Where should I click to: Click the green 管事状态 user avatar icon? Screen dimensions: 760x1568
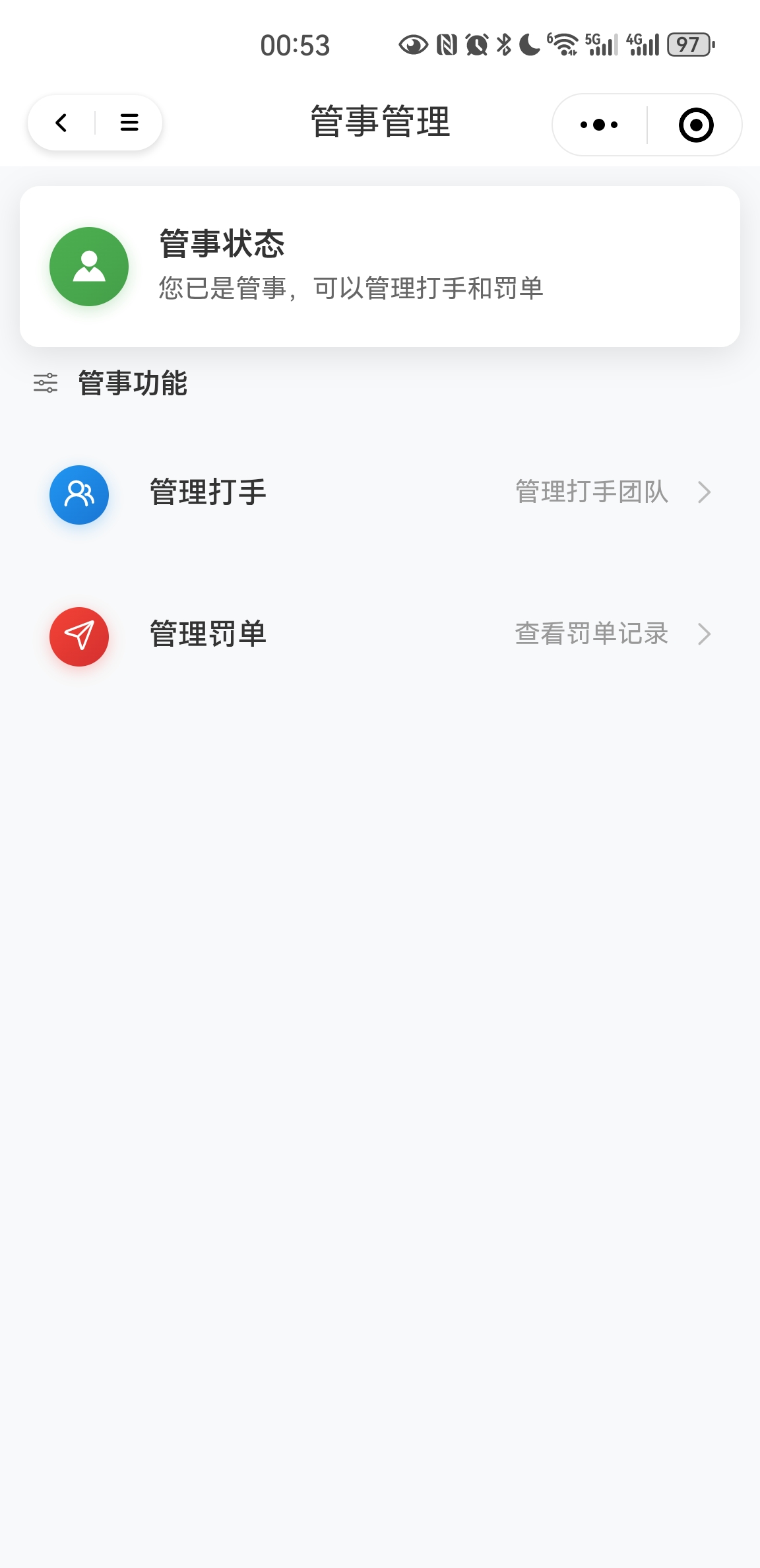click(x=89, y=267)
